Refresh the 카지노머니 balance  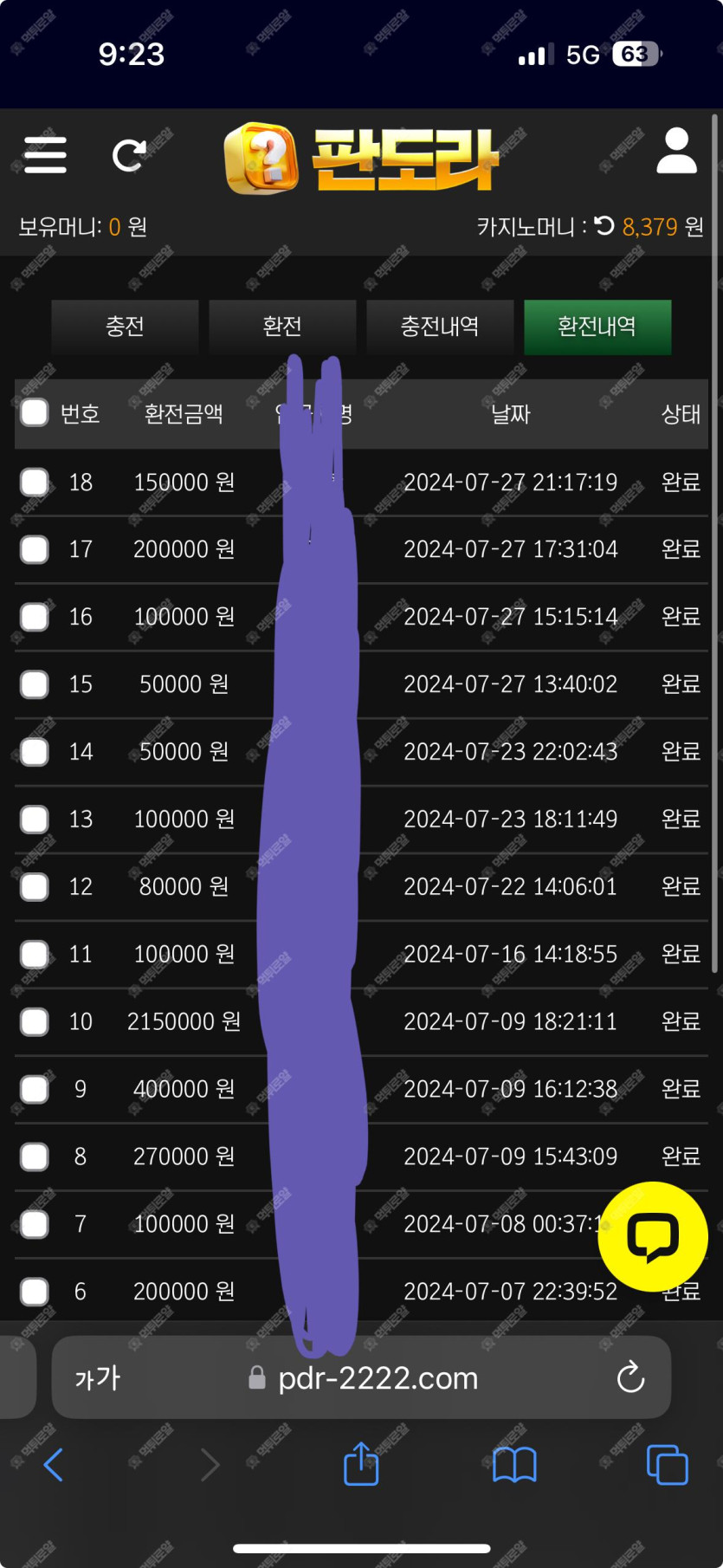[x=604, y=226]
